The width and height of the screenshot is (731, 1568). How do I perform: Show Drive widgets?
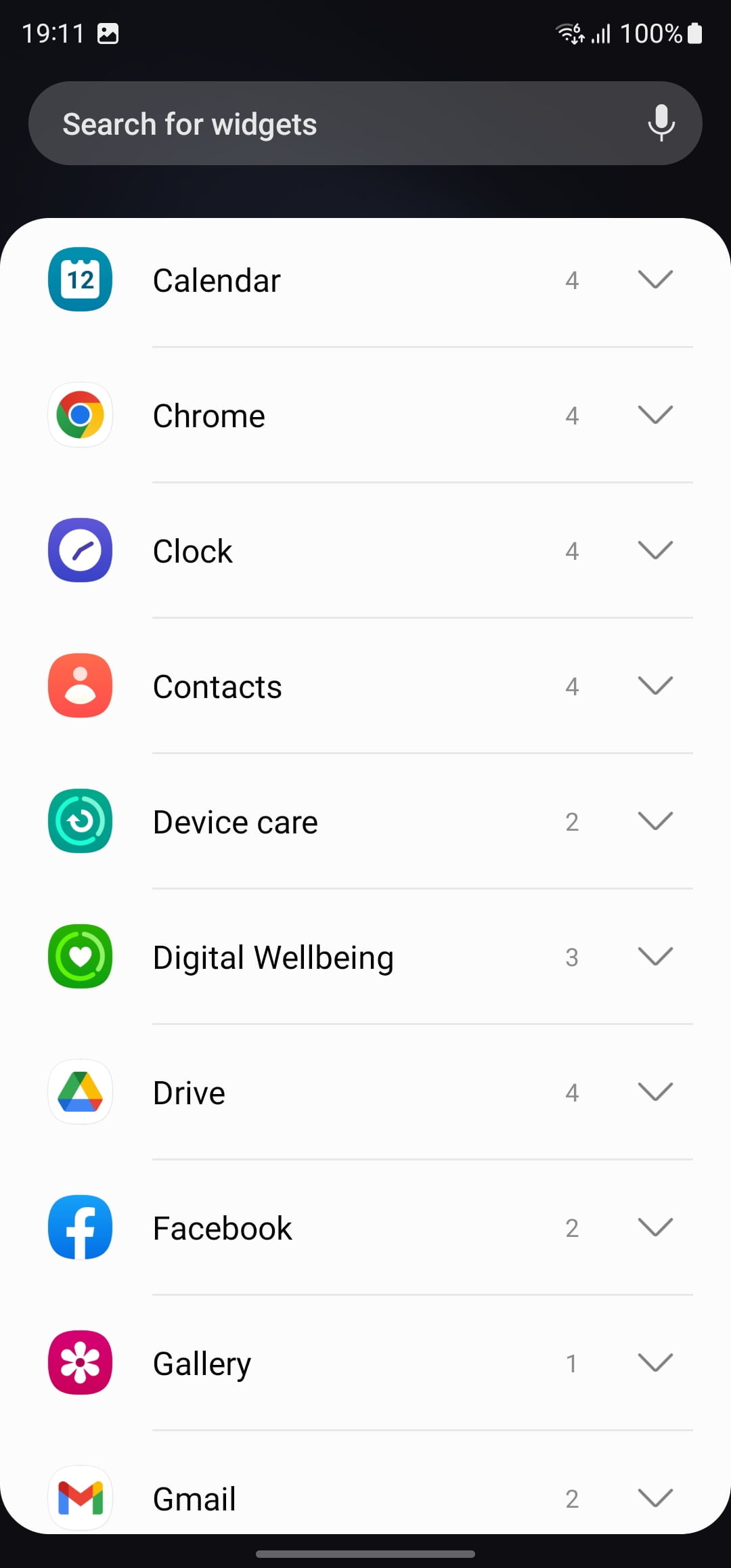(655, 1092)
